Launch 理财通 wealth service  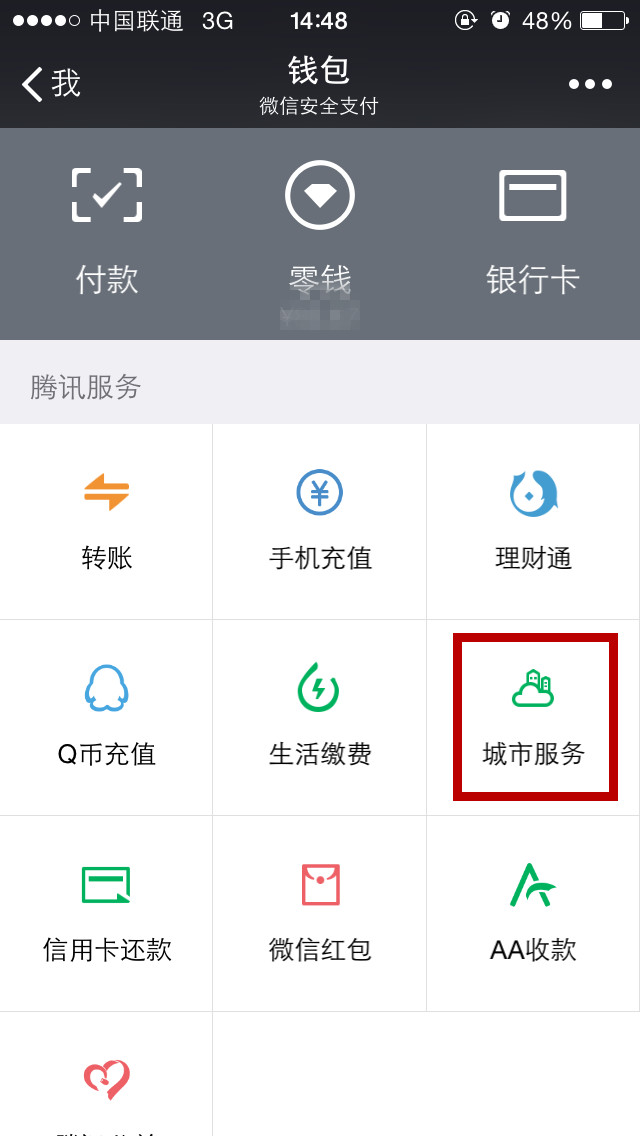[x=533, y=520]
